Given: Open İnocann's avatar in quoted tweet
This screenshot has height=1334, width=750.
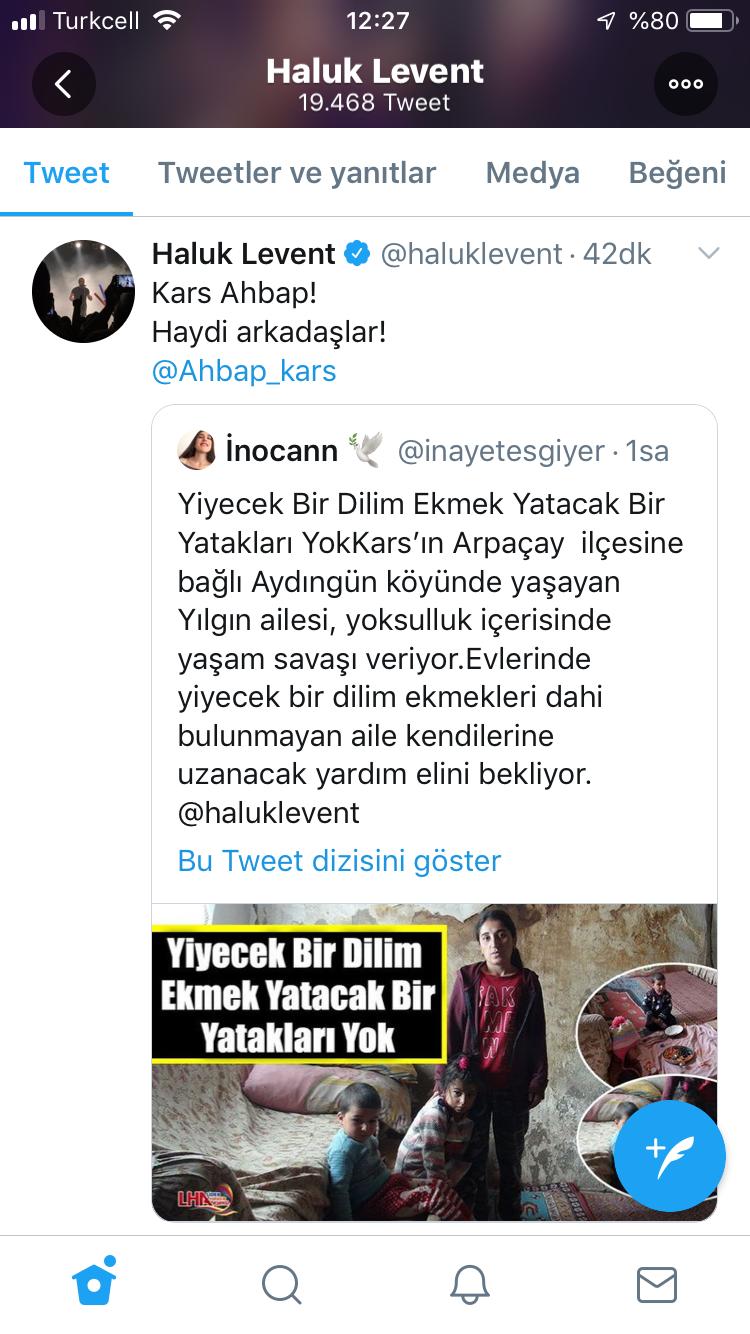Looking at the screenshot, I should coord(197,451).
